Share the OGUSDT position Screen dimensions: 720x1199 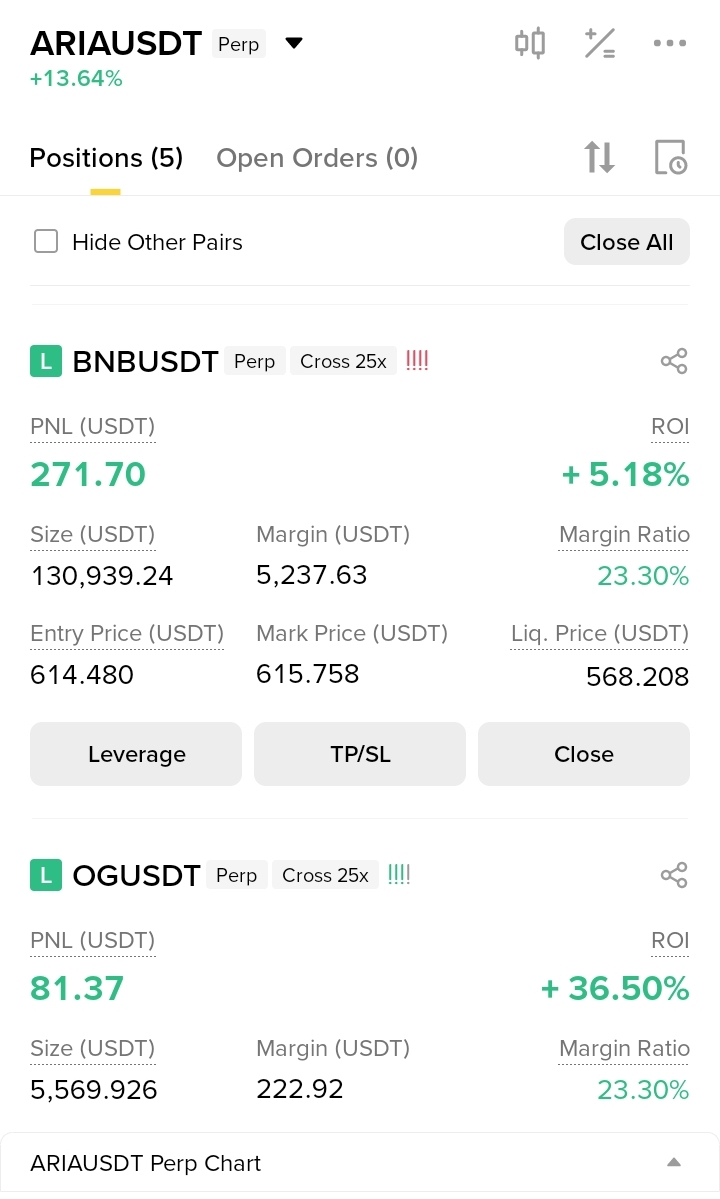pyautogui.click(x=674, y=876)
